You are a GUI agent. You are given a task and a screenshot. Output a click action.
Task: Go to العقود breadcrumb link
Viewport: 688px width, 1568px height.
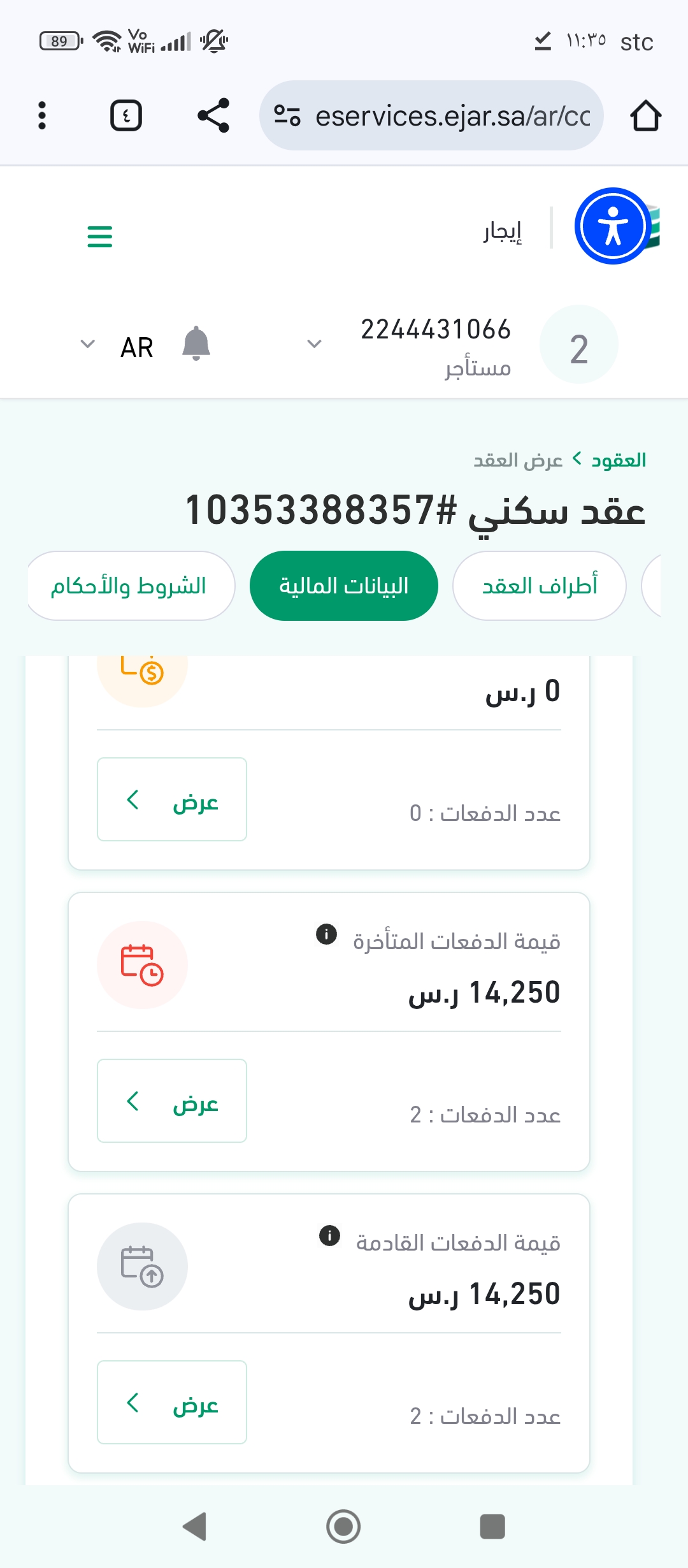coord(618,460)
